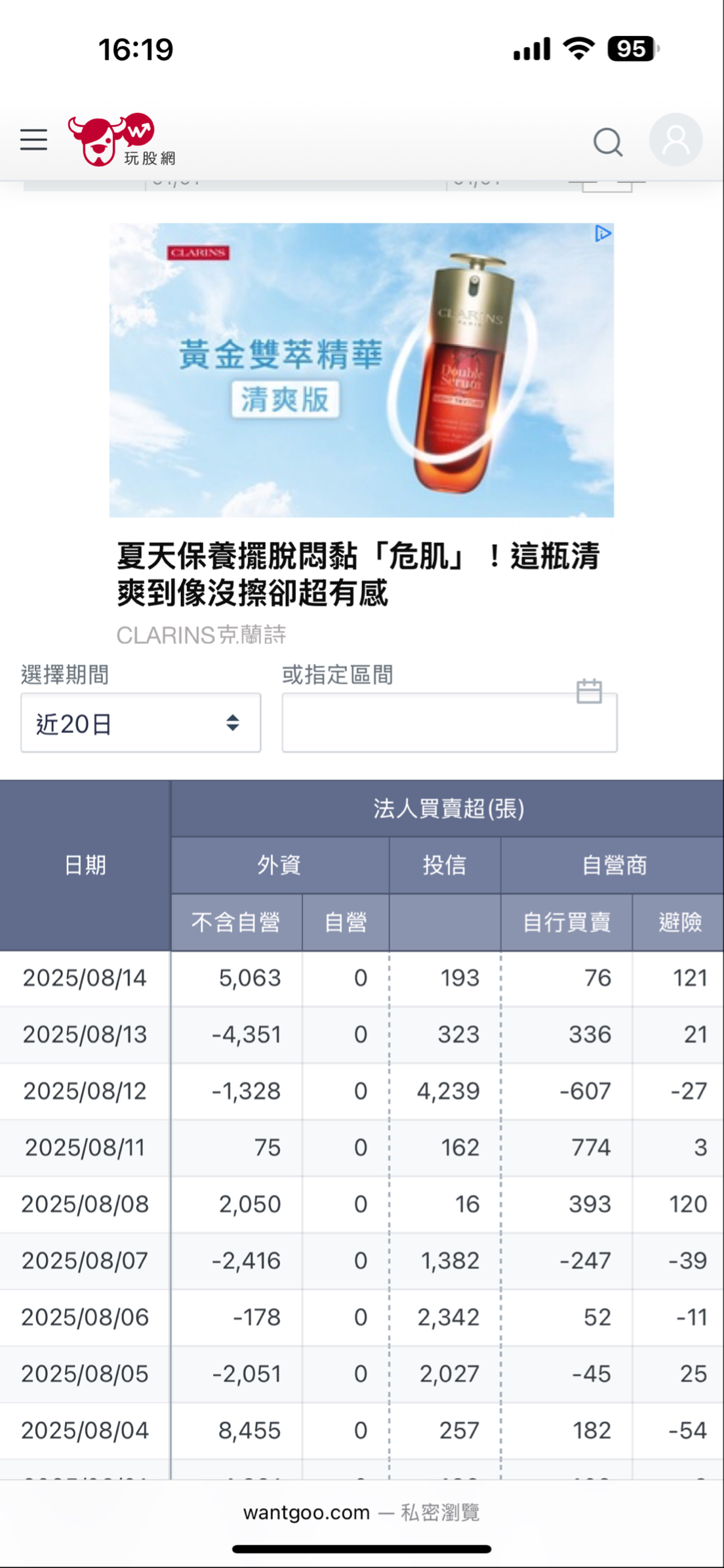Image resolution: width=724 pixels, height=1568 pixels.
Task: Go to the 玩股網 home via its logo
Action: [122, 140]
